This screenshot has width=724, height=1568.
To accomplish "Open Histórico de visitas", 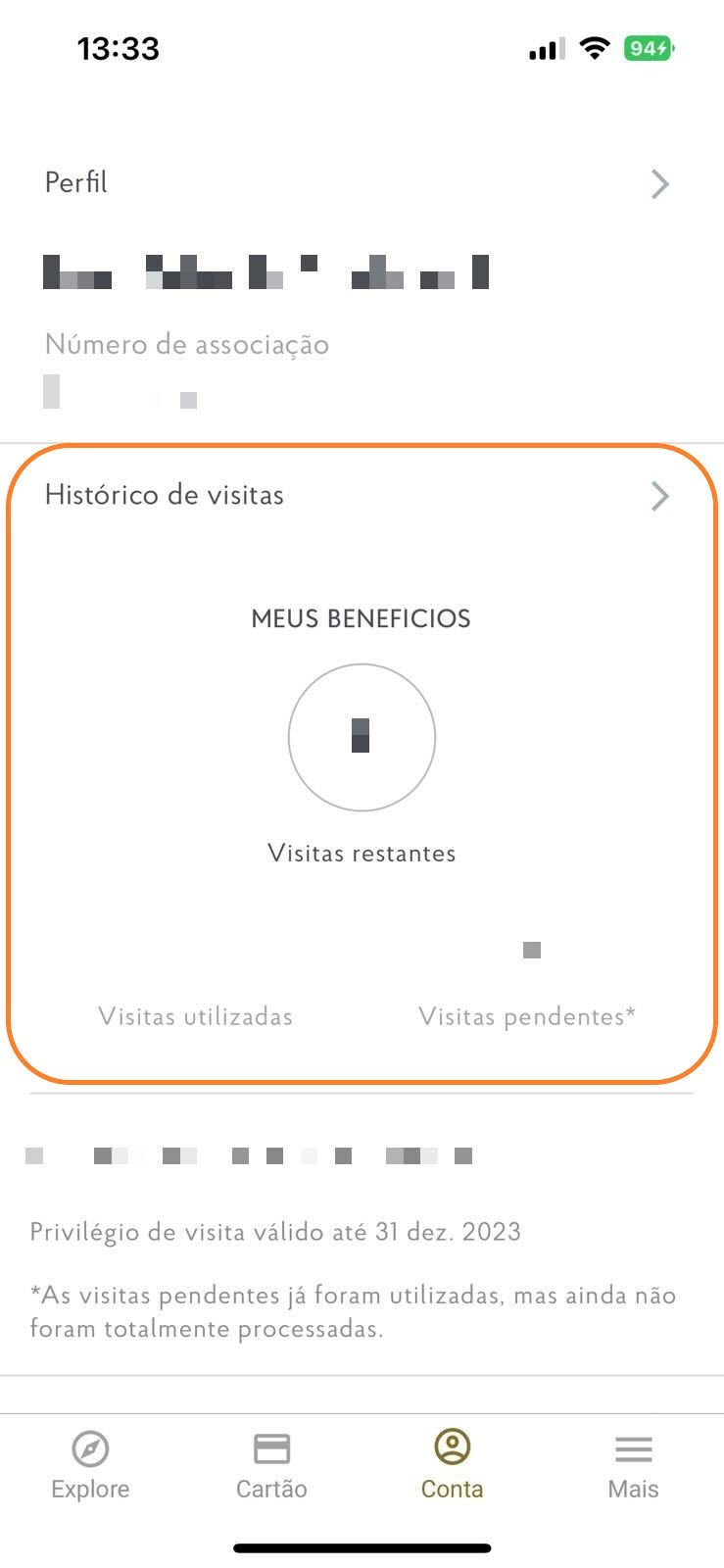I will pos(362,495).
